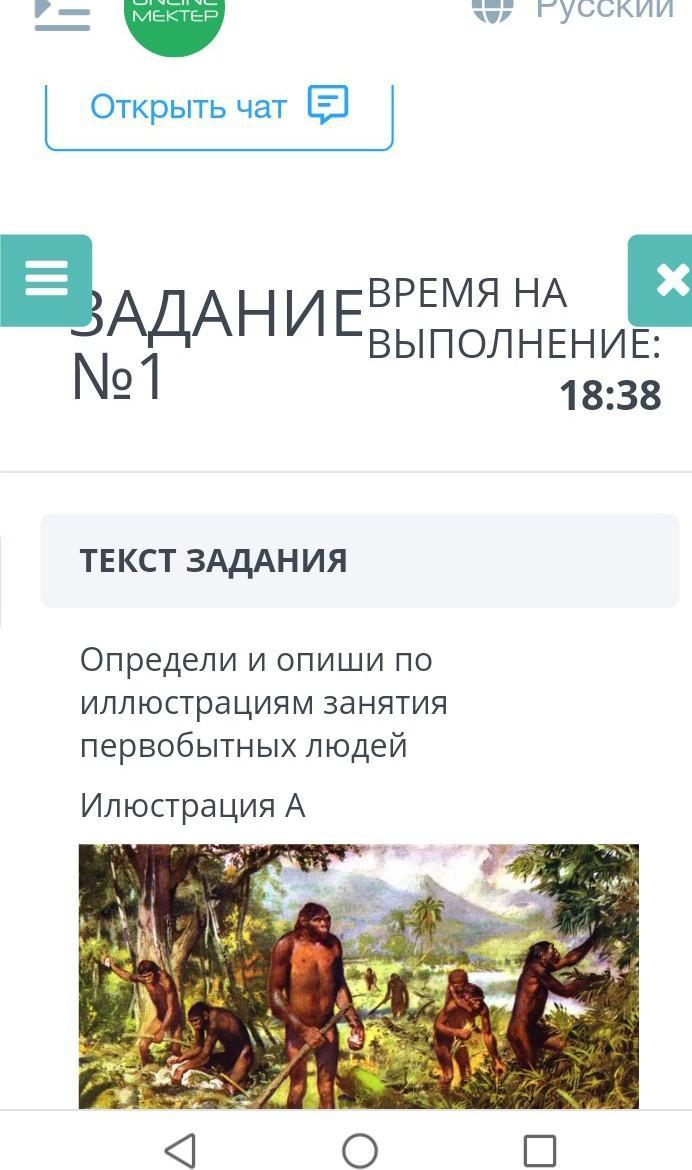This screenshot has width=692, height=1170.
Task: Open the teal hamburger task menu
Action: 46,280
